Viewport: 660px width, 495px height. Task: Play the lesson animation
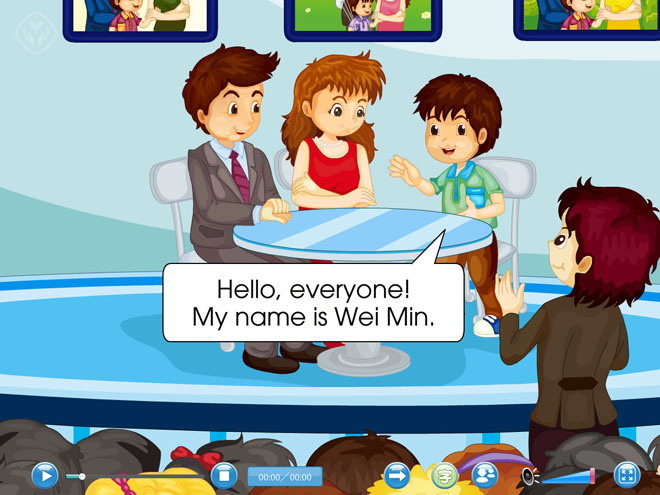pyautogui.click(x=44, y=476)
